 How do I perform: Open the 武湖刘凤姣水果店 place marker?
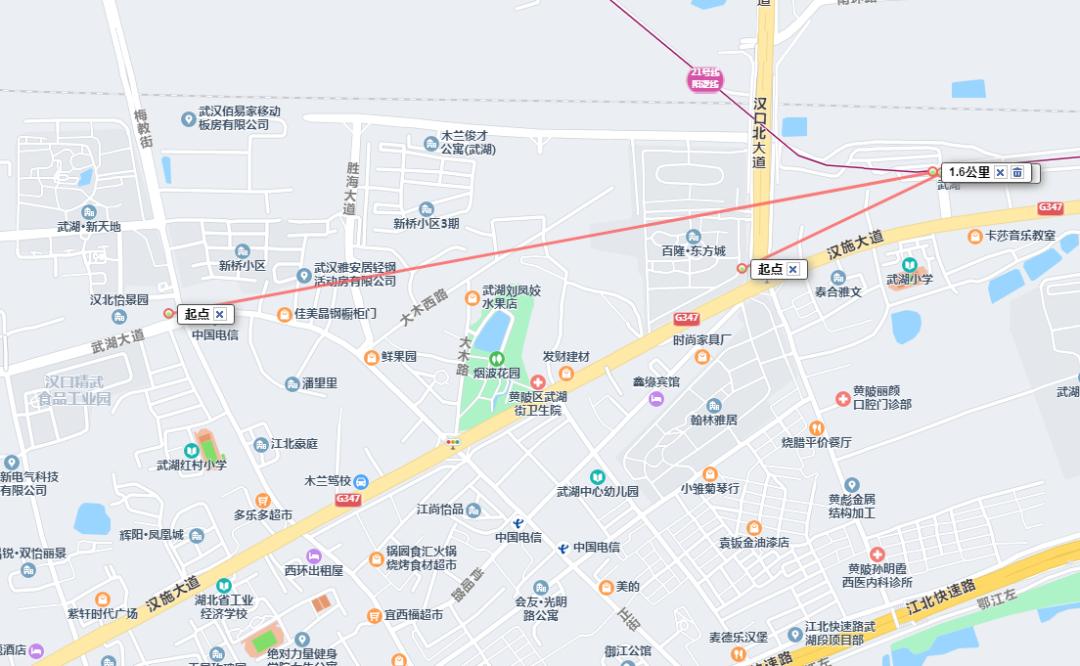pyautogui.click(x=472, y=297)
